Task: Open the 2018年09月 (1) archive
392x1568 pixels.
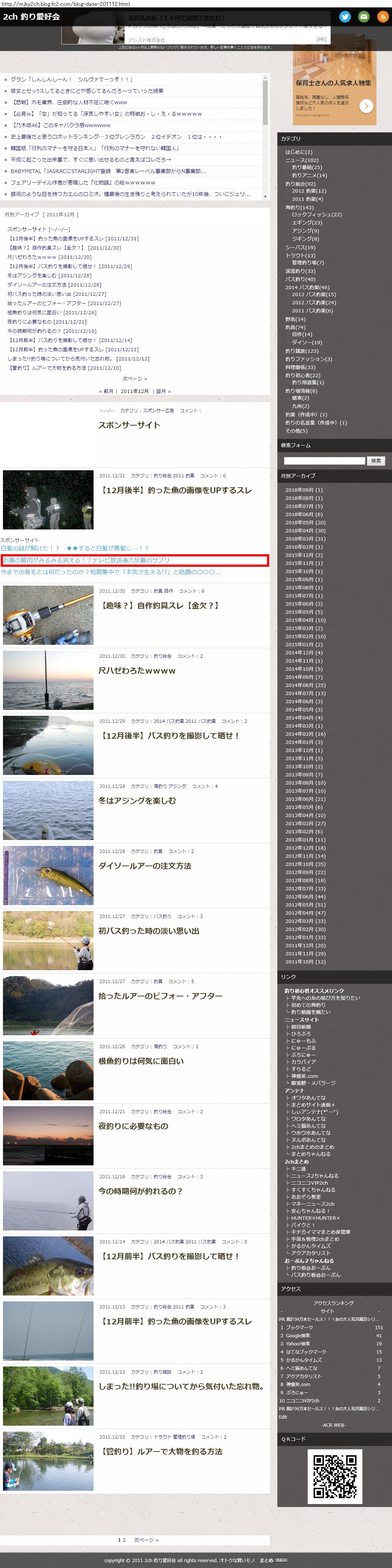Action: coord(304,490)
